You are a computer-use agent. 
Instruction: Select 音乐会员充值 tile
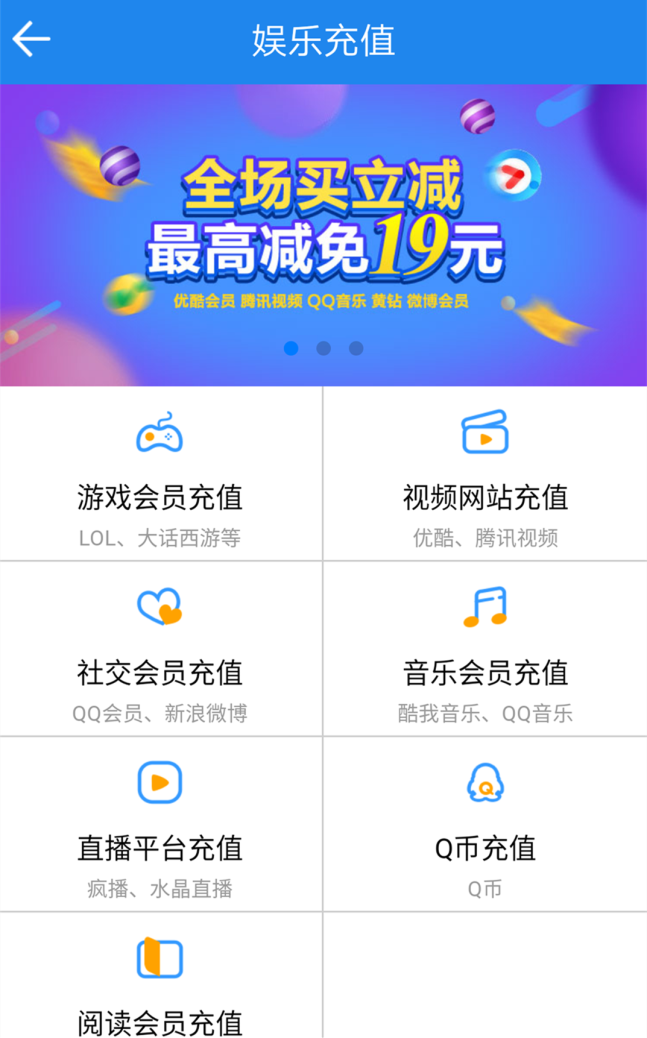[x=485, y=649]
